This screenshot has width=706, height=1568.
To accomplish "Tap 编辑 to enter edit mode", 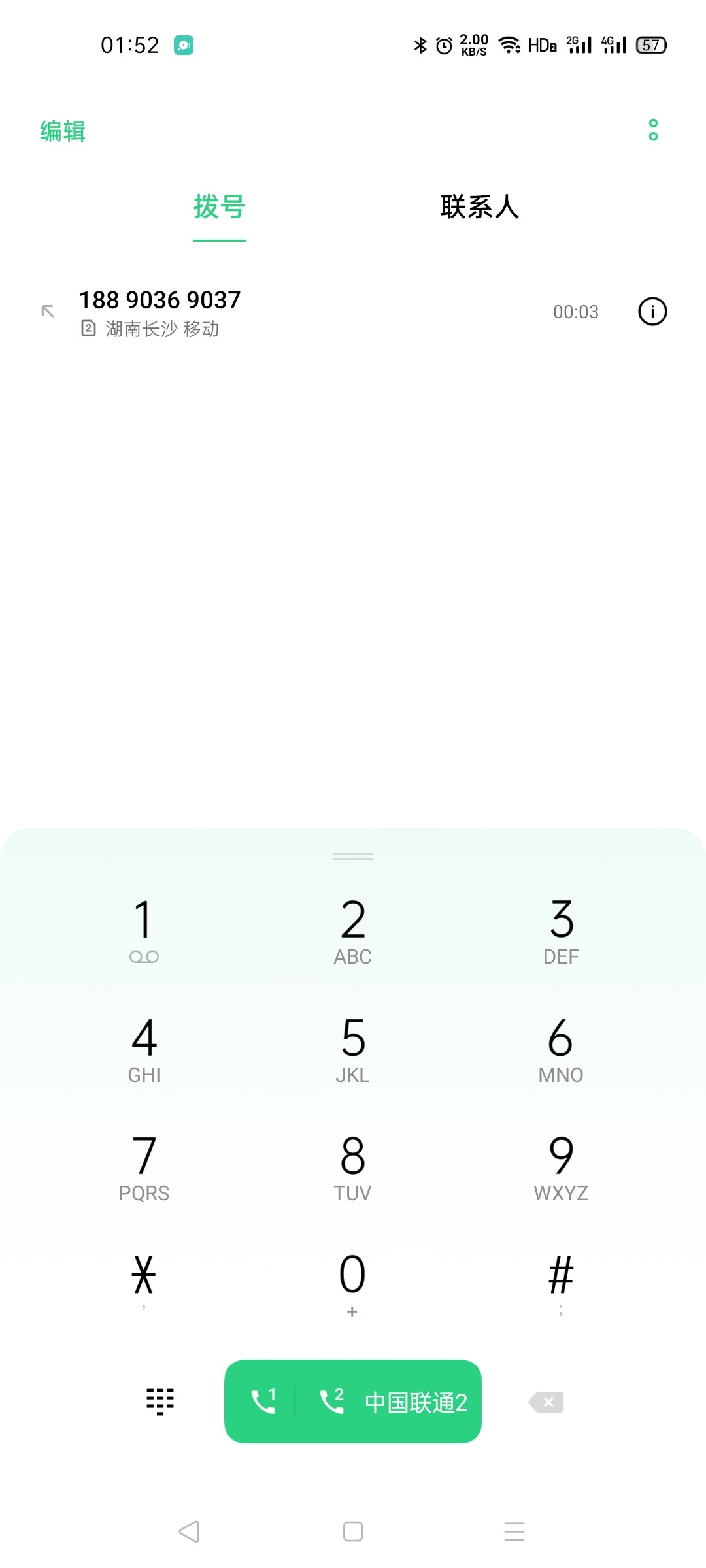I will click(x=62, y=131).
